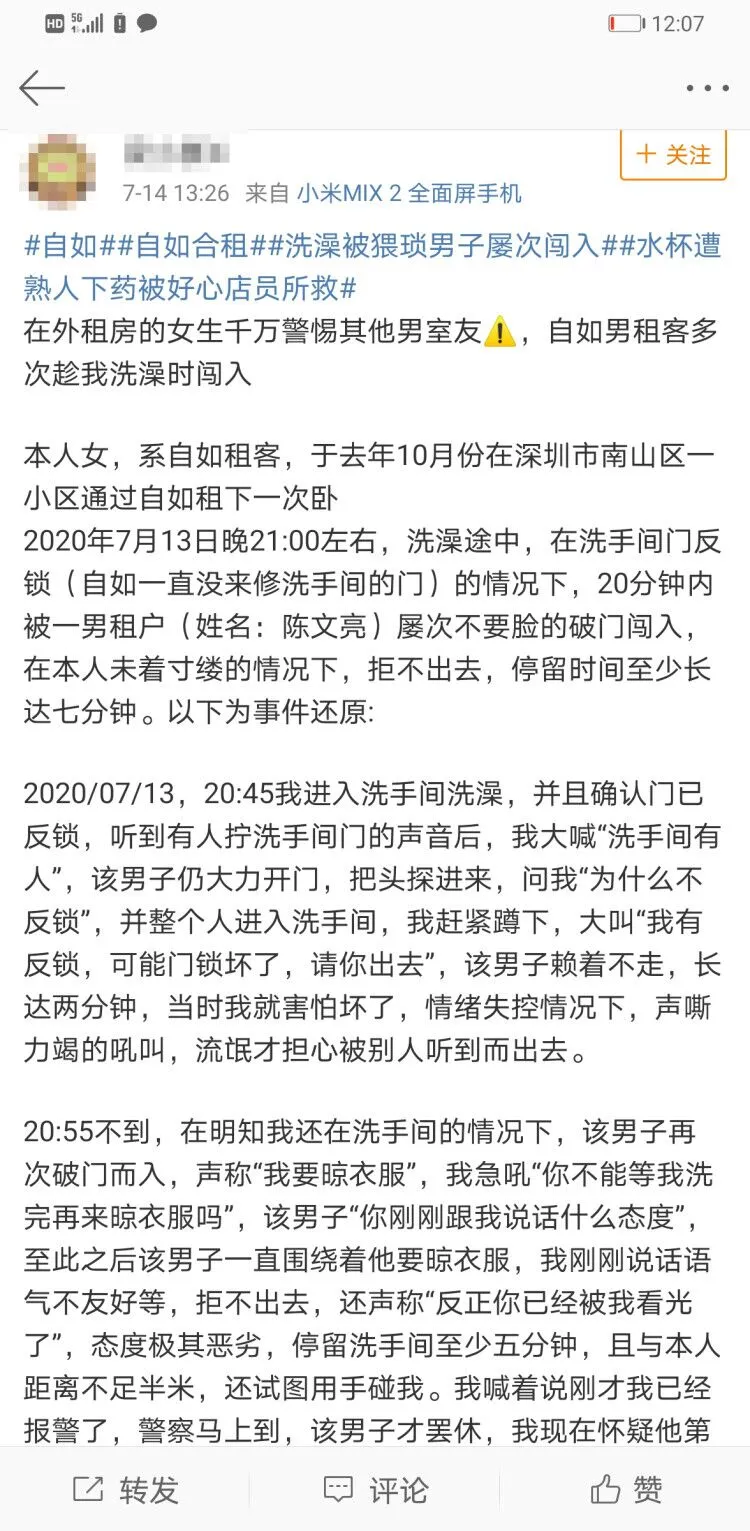
Task: Follow the author with the 关注 button
Action: coord(673,155)
